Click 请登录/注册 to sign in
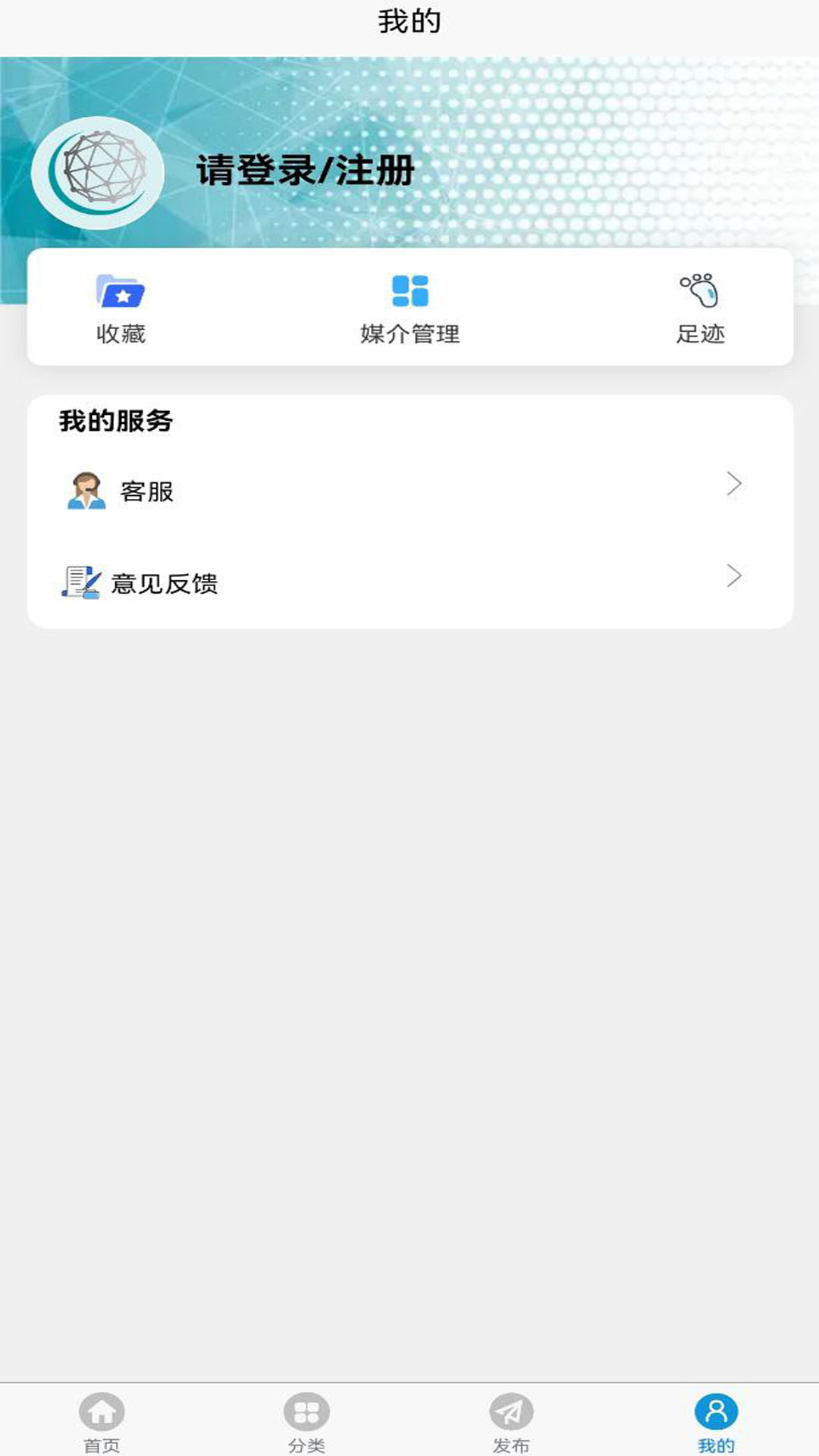Screen dimensions: 819x1456 [303, 173]
